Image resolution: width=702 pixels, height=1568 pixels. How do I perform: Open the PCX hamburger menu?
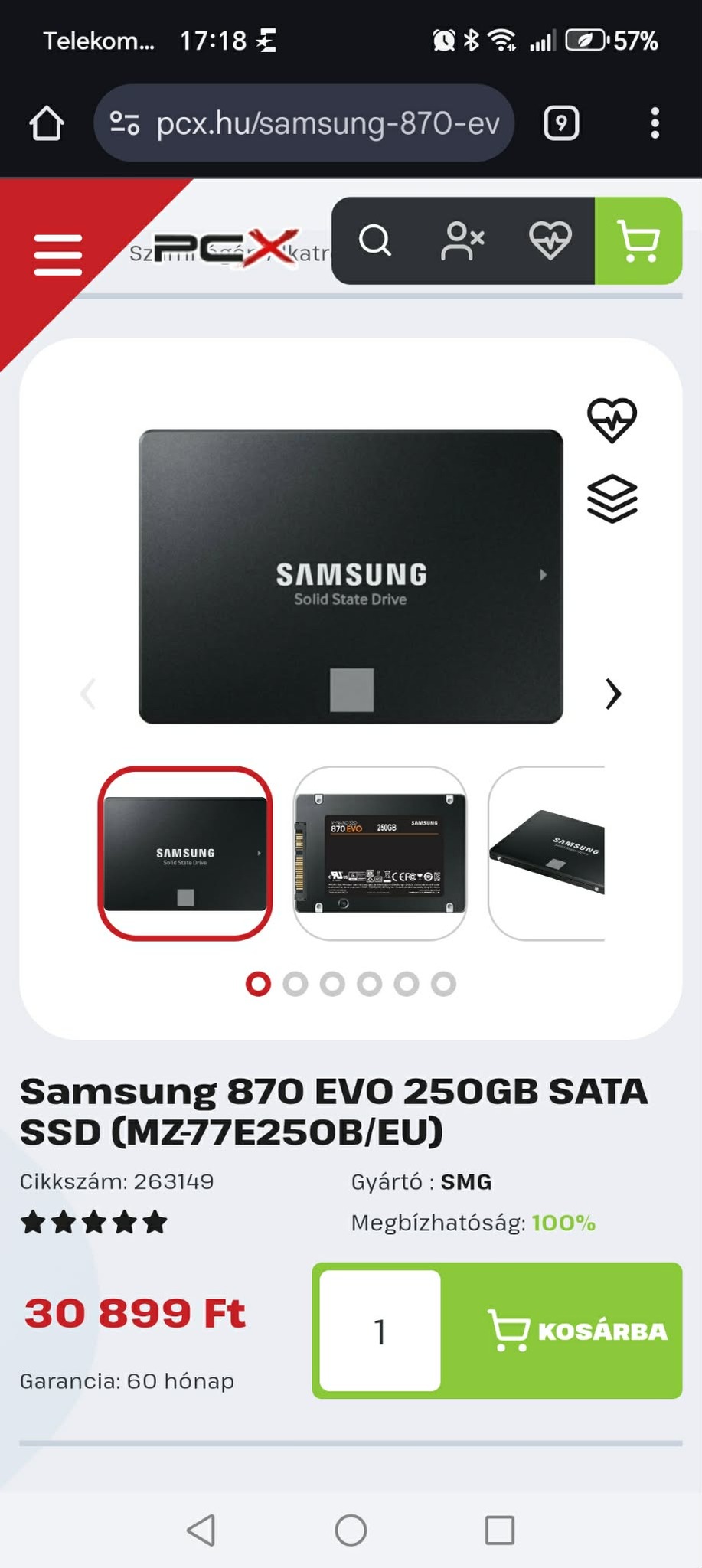58,254
